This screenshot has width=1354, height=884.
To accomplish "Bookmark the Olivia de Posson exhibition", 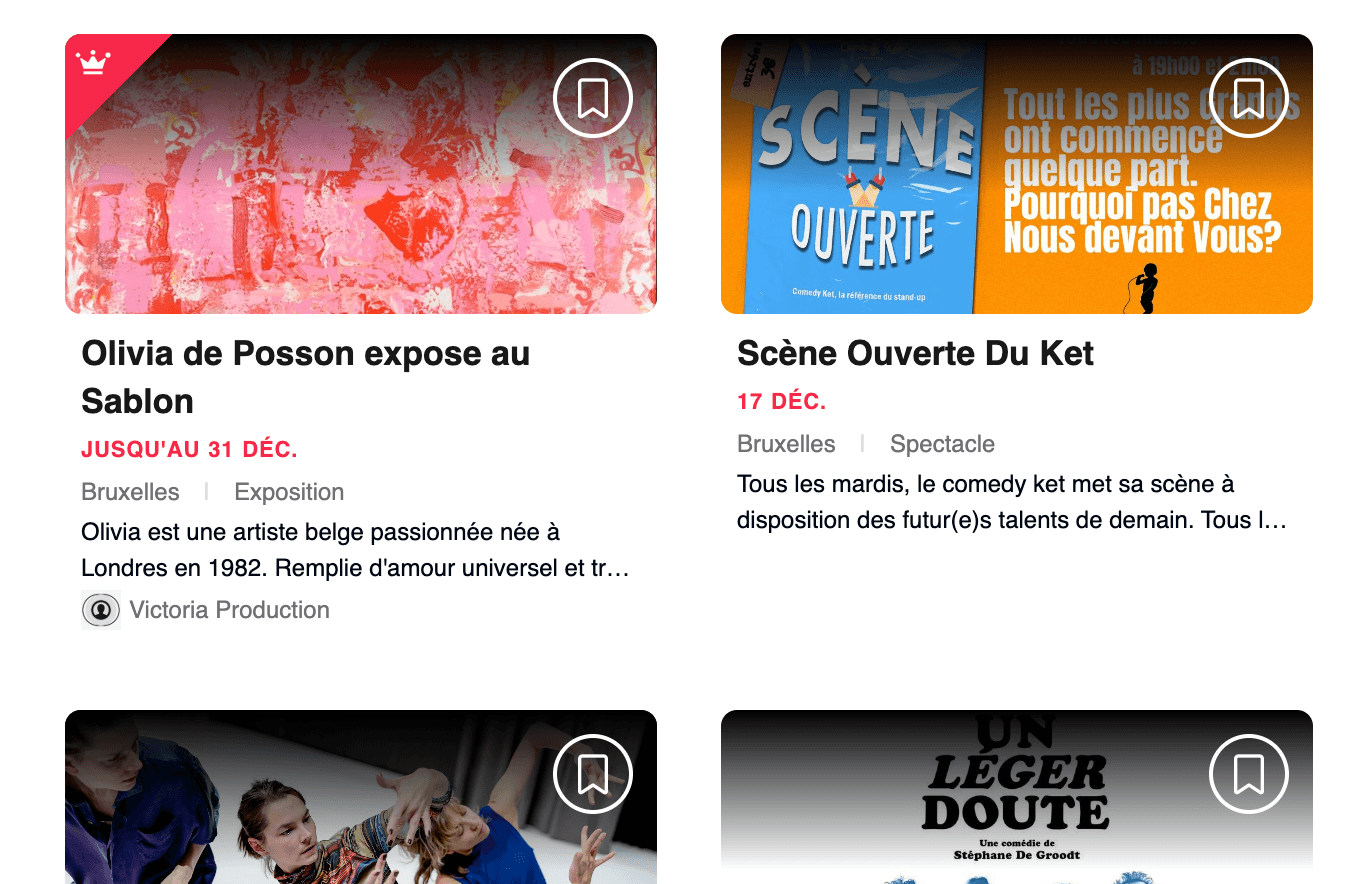I will [x=593, y=98].
